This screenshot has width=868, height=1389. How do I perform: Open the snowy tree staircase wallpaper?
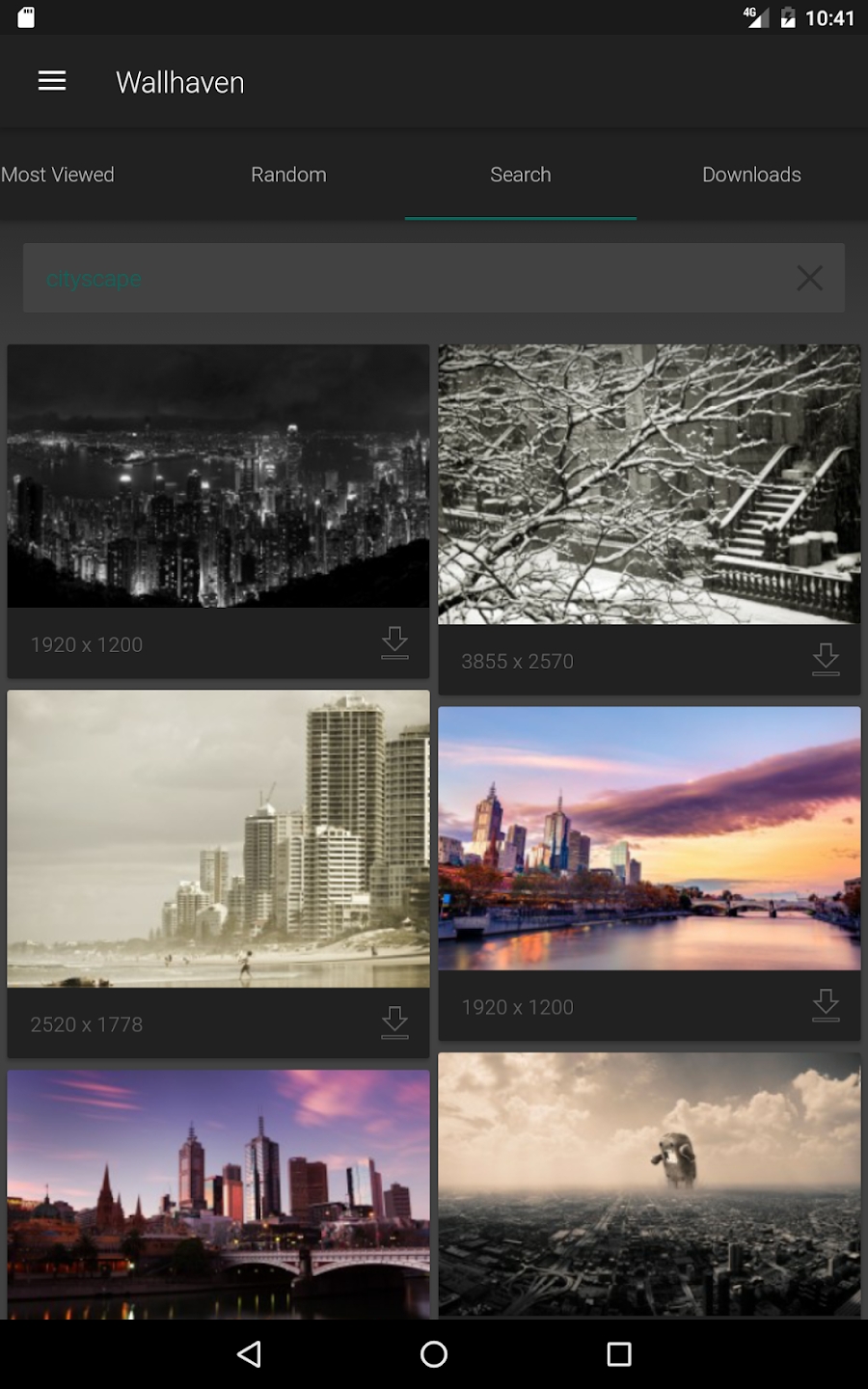[649, 484]
